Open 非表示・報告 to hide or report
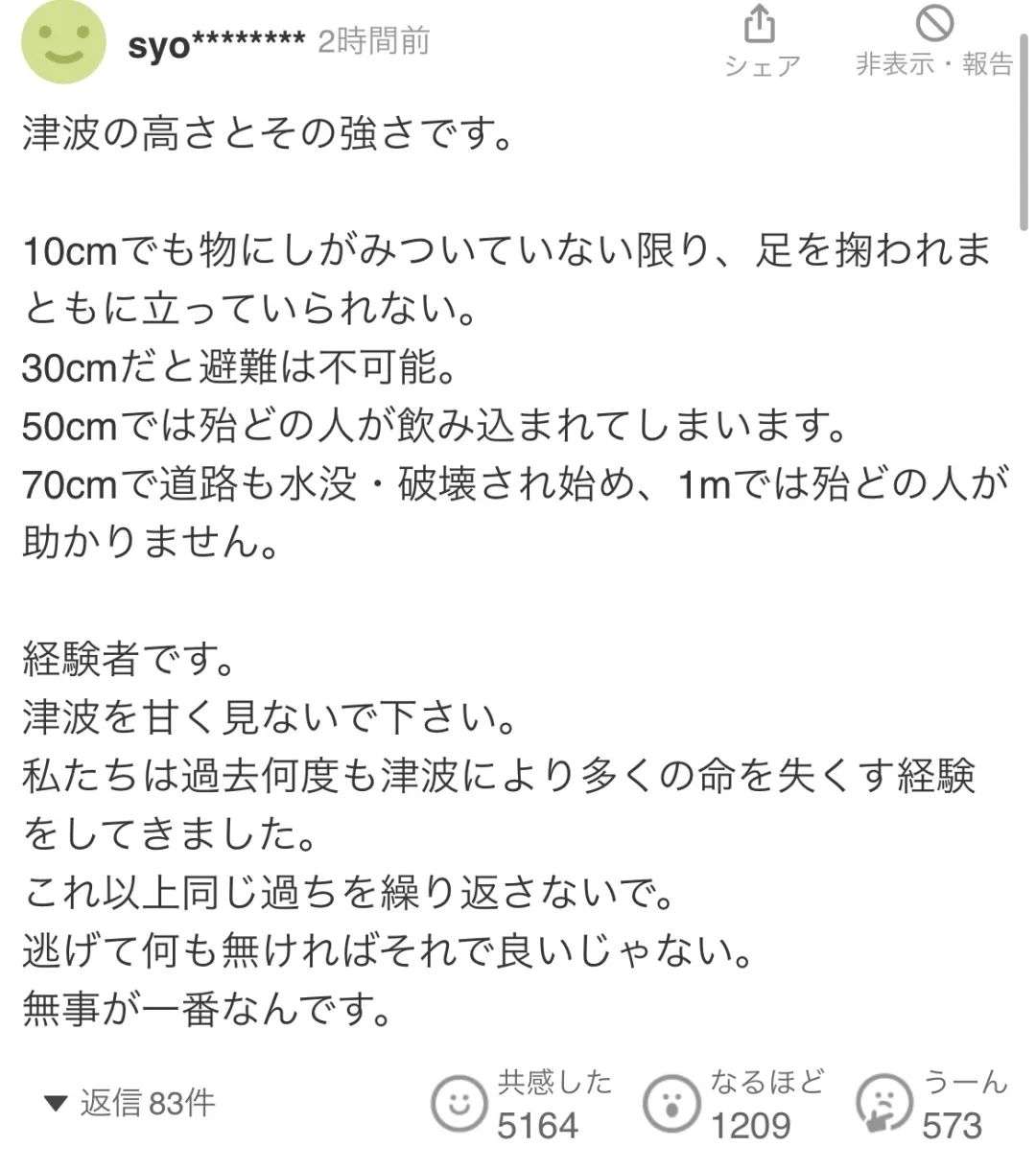The height and width of the screenshot is (1170, 1036). coord(934,41)
